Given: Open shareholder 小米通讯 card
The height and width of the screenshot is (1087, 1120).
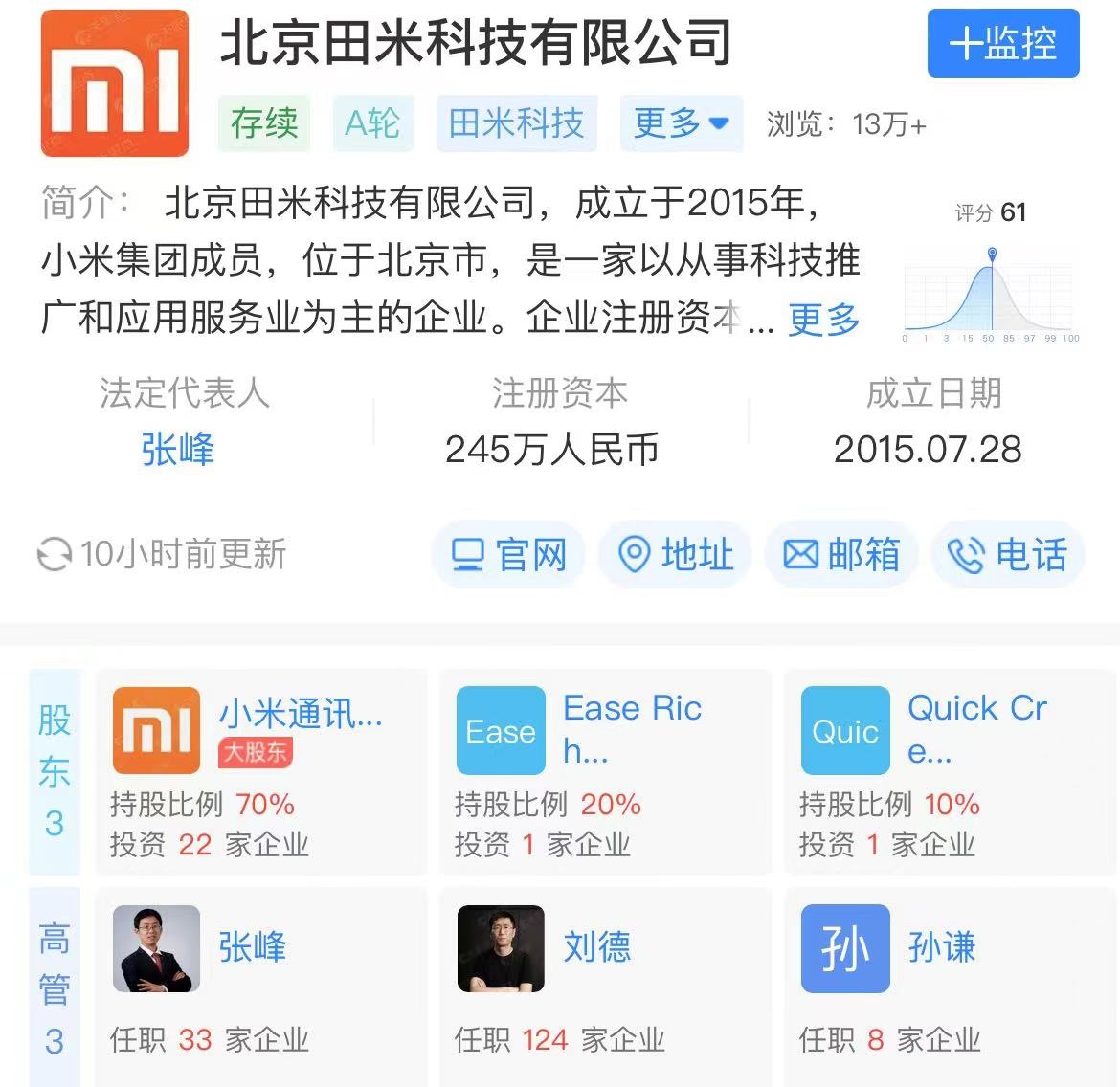Looking at the screenshot, I should click(260, 771).
